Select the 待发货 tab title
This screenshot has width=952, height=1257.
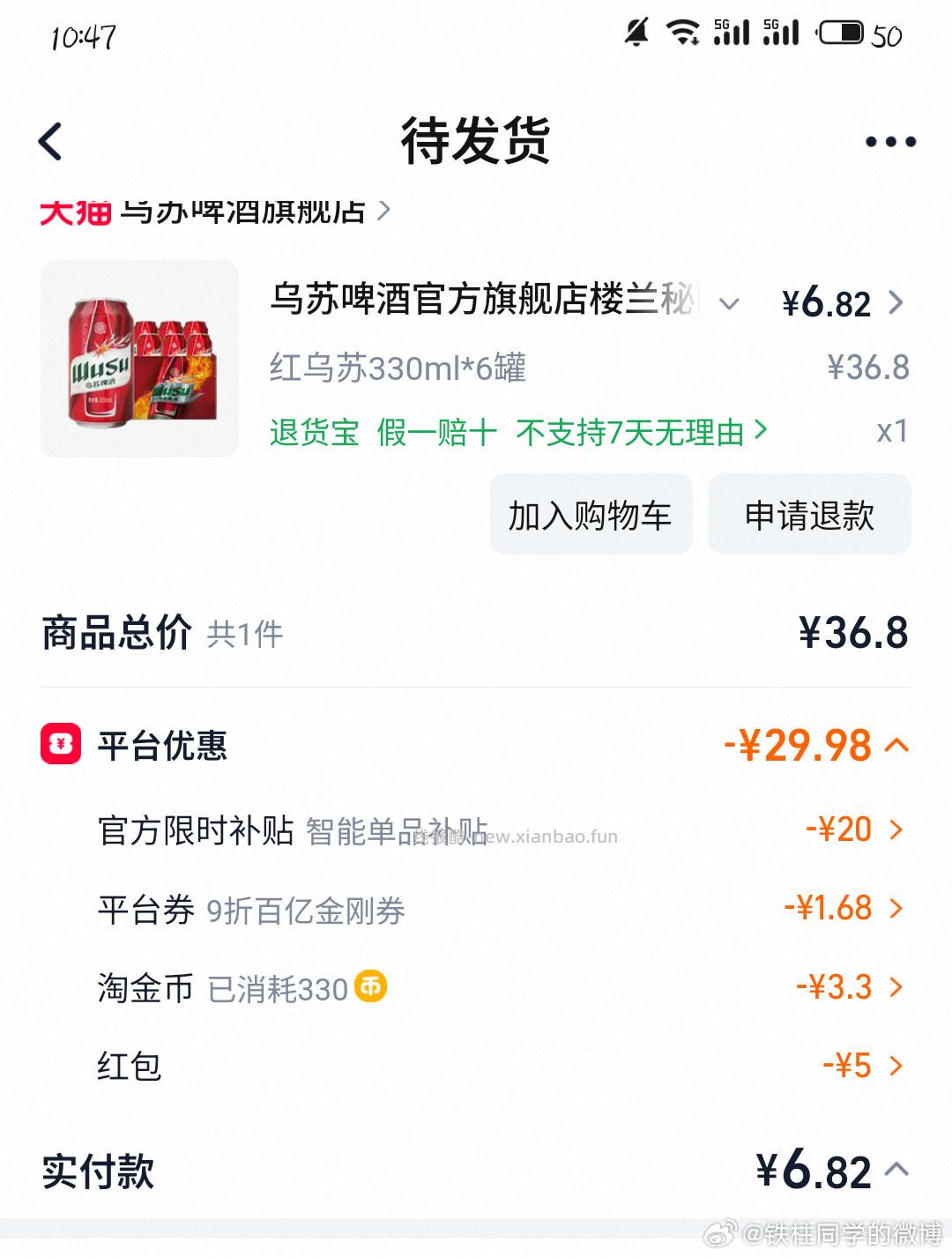pos(476,139)
